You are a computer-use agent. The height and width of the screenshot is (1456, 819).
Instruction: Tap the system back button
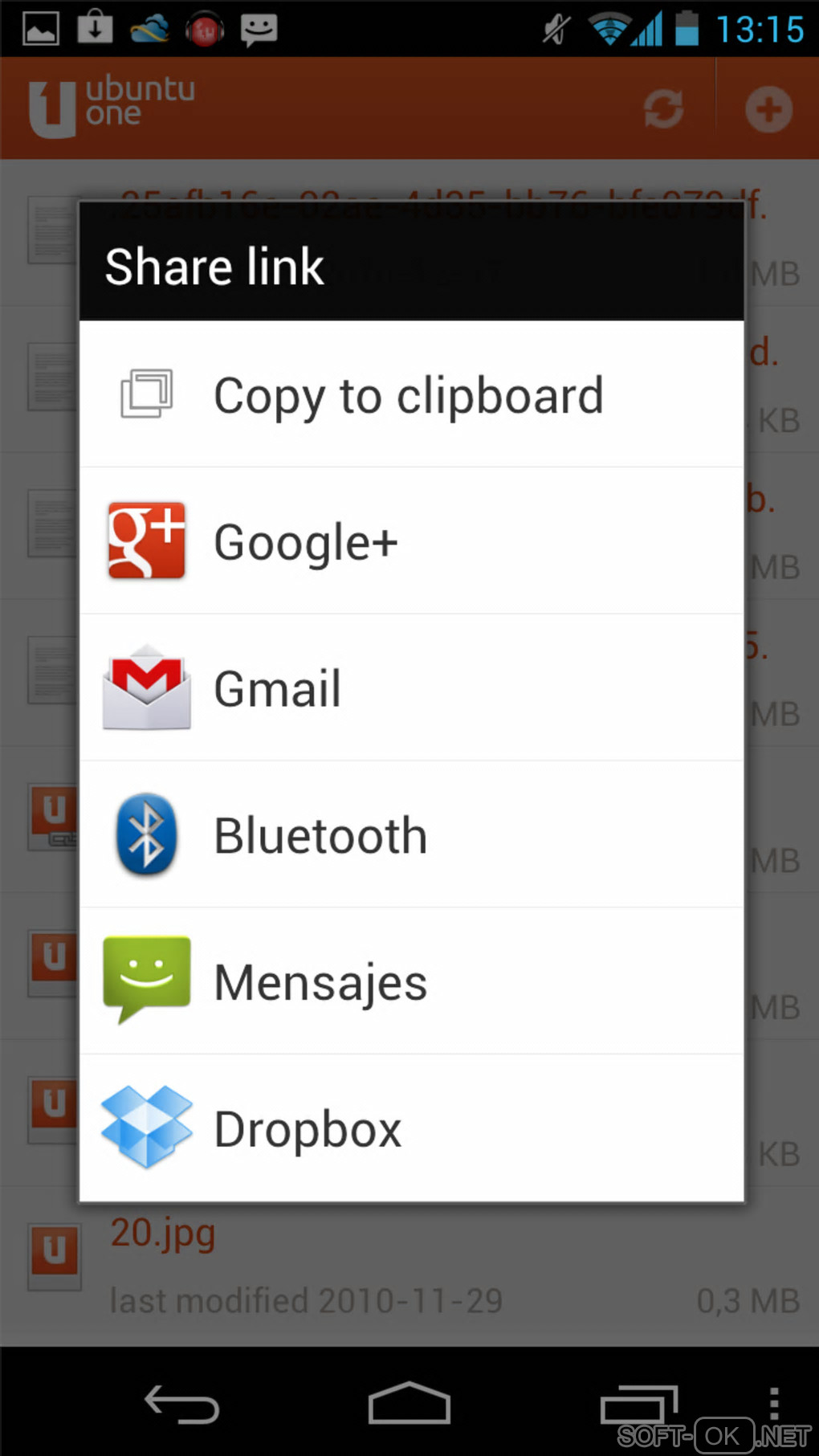[x=181, y=1405]
